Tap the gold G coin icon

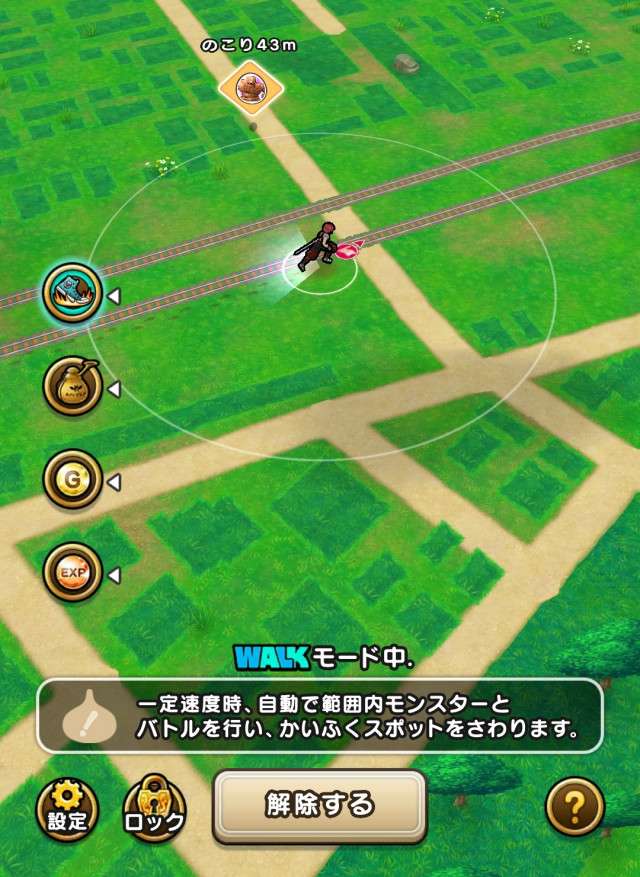pyautogui.click(x=72, y=480)
